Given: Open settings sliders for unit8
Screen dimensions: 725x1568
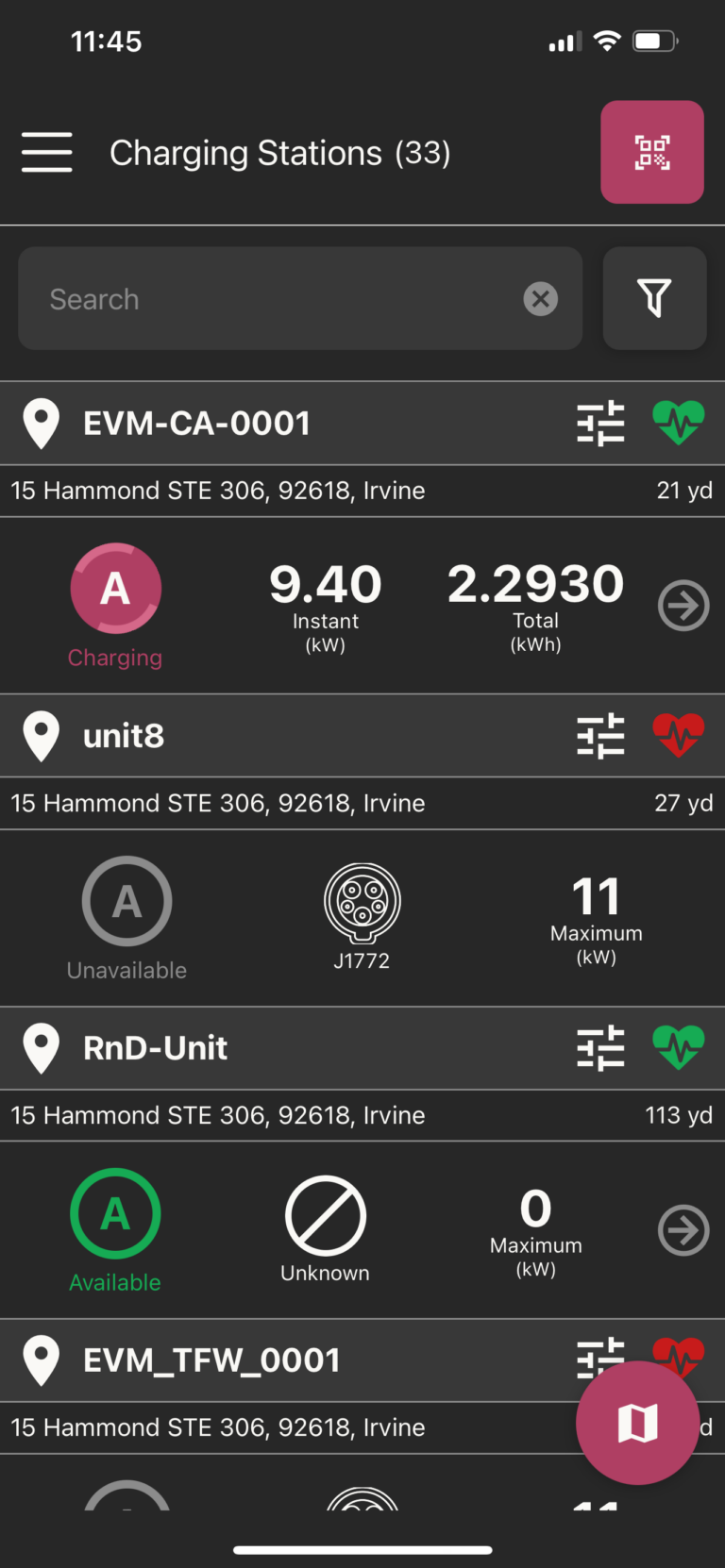Looking at the screenshot, I should 601,735.
